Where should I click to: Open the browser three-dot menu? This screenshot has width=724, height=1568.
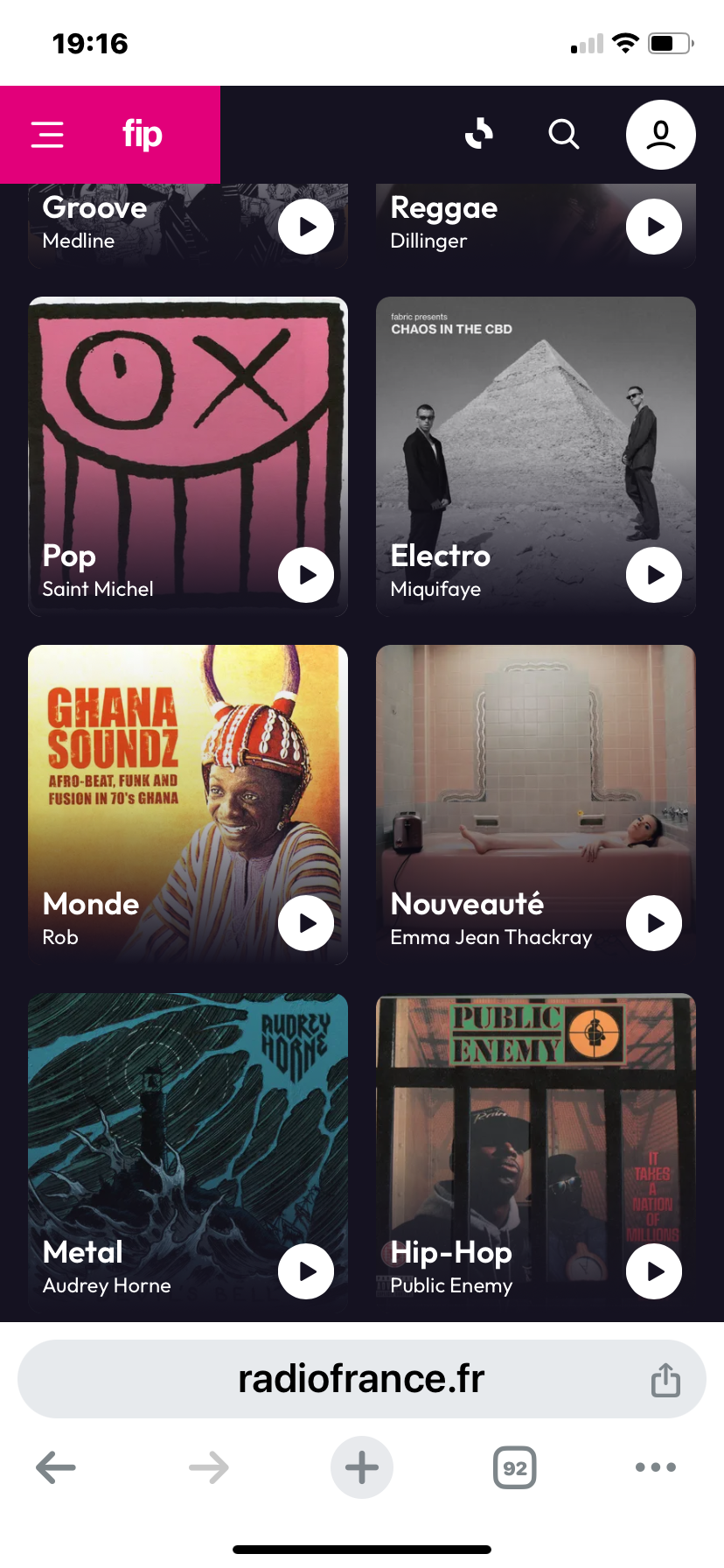click(656, 1467)
